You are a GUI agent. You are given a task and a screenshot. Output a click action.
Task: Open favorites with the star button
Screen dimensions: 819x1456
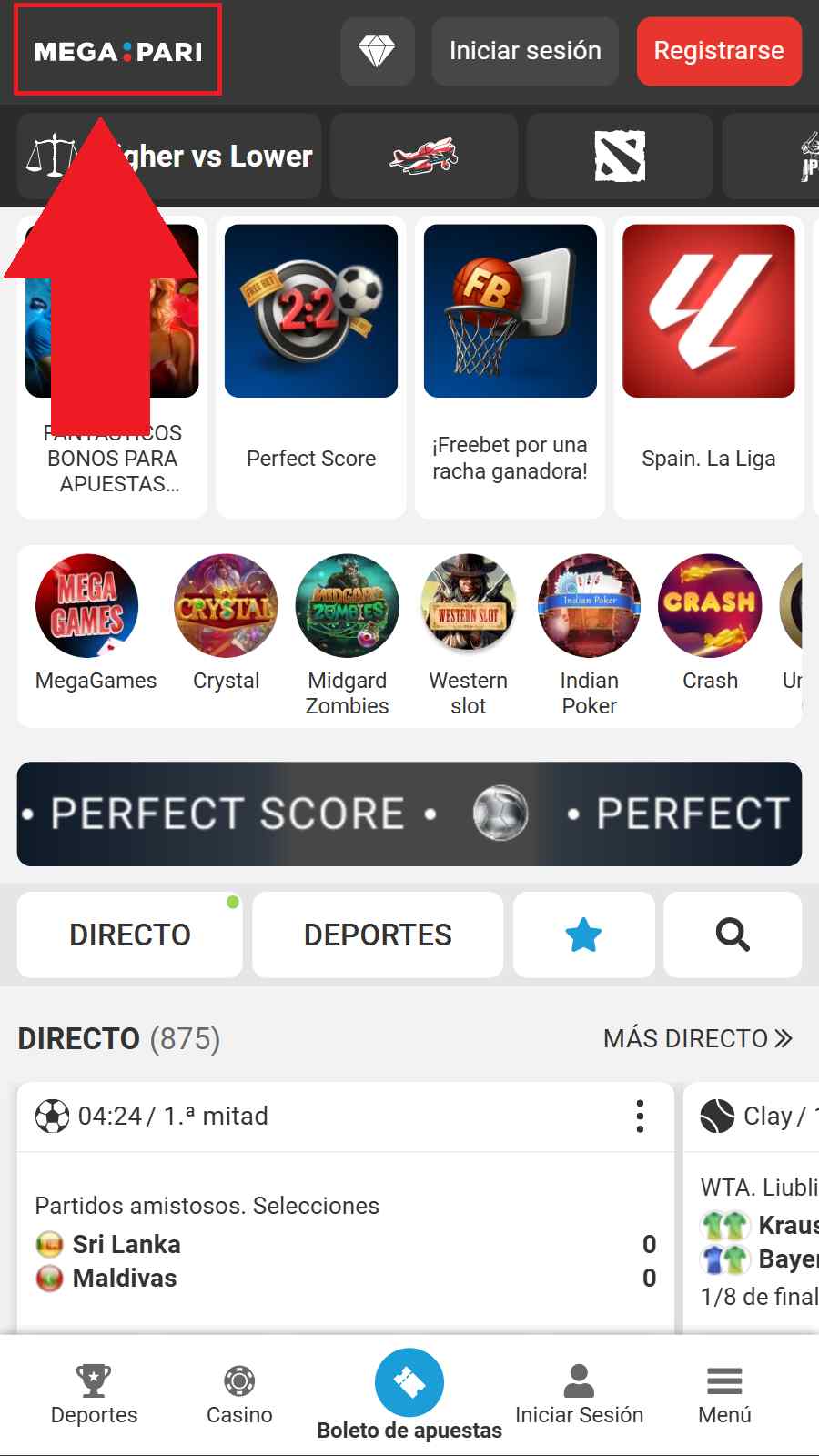coord(583,935)
